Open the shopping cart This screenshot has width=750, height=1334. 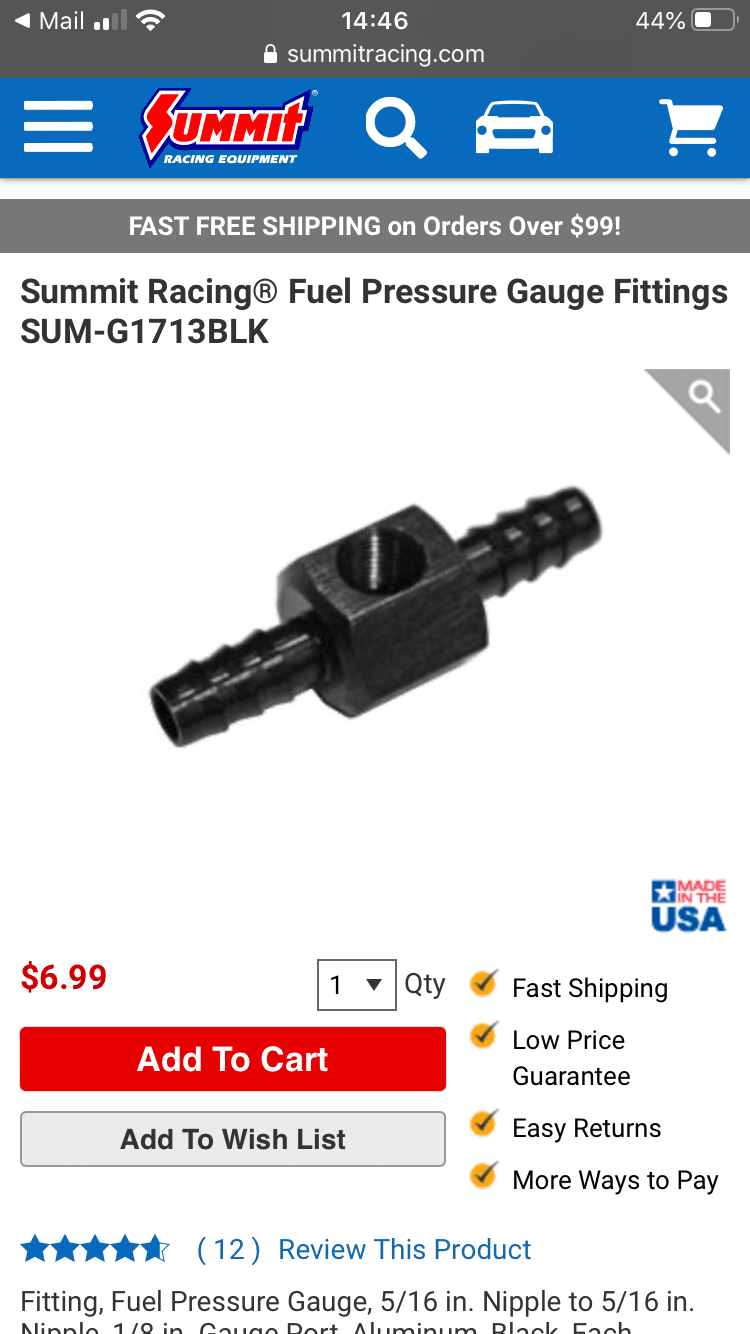pyautogui.click(x=691, y=127)
